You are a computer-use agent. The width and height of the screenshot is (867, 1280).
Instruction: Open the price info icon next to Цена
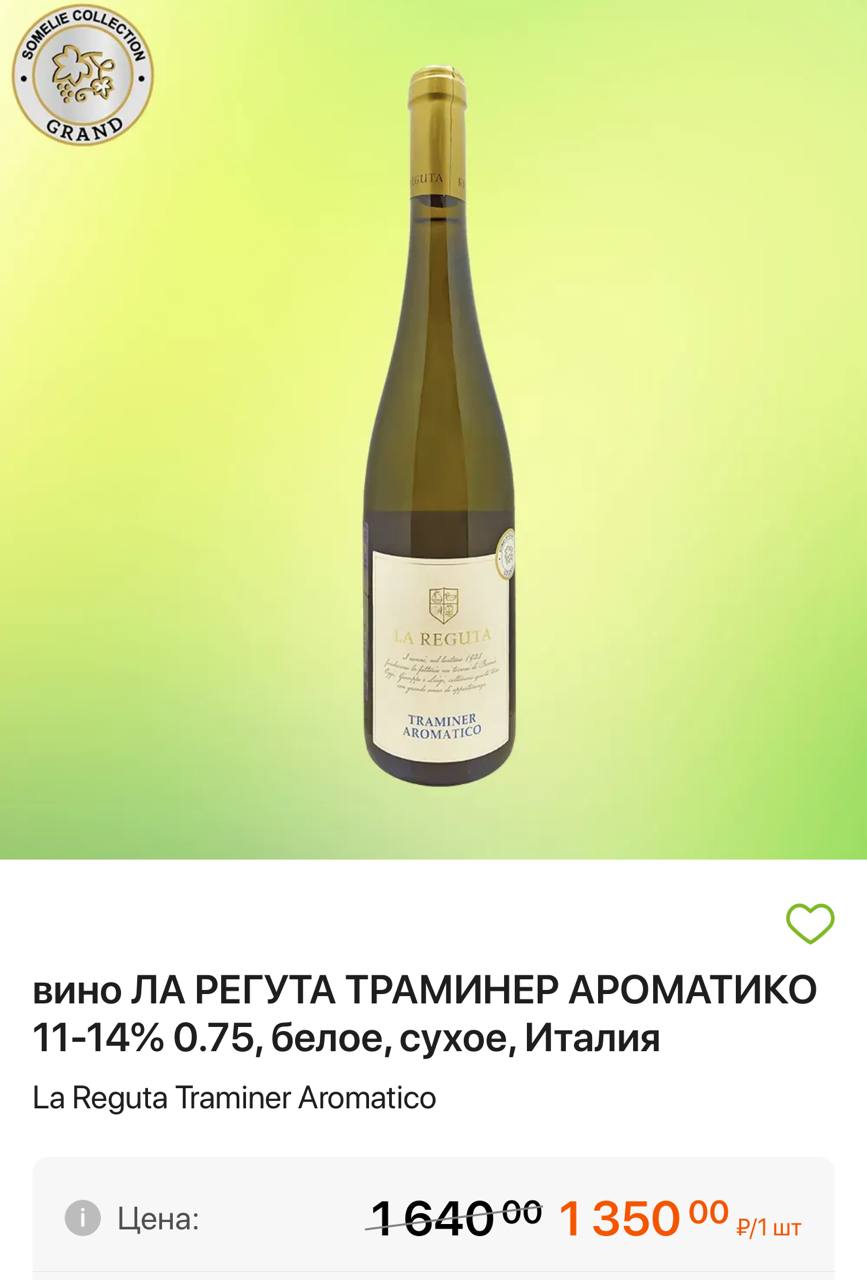(83, 1218)
